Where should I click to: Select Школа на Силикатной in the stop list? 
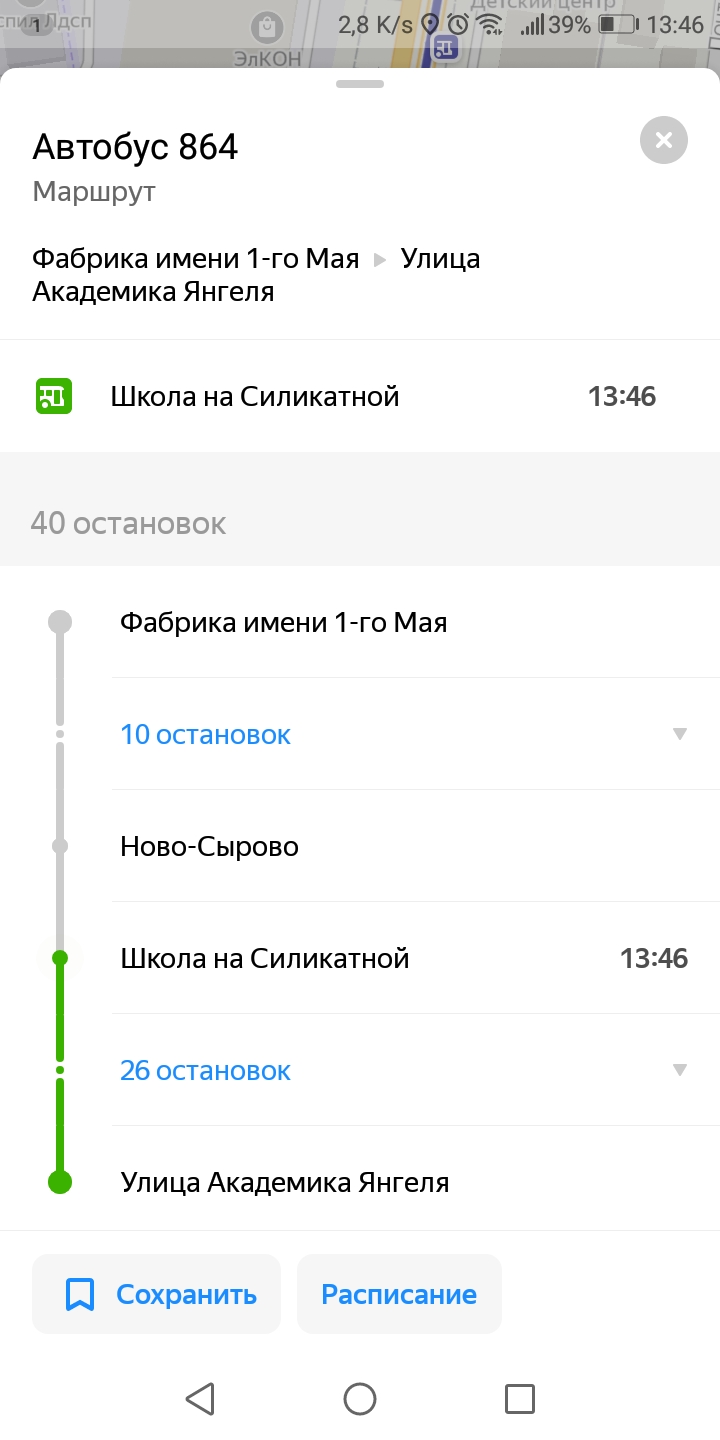pos(265,959)
